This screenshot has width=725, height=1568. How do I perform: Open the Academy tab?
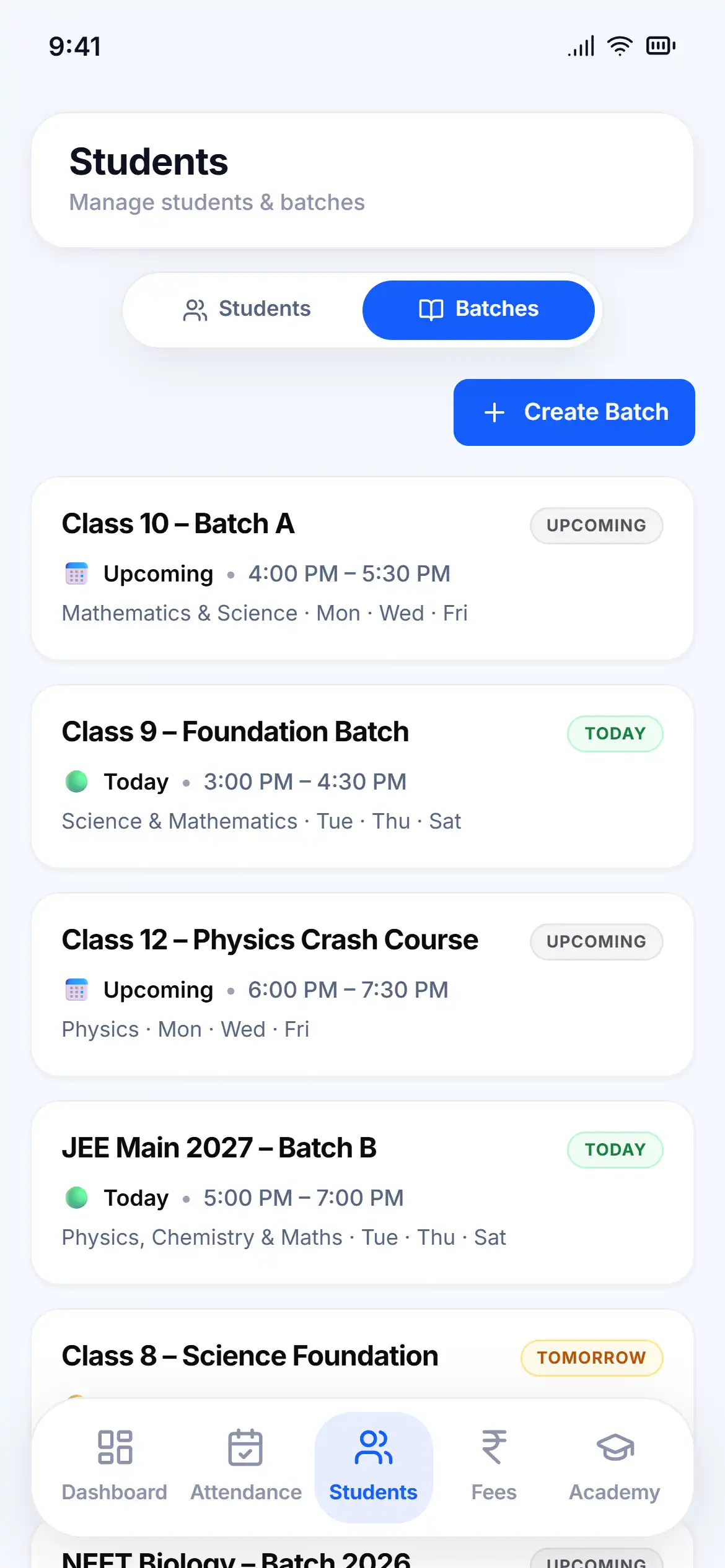point(615,1466)
